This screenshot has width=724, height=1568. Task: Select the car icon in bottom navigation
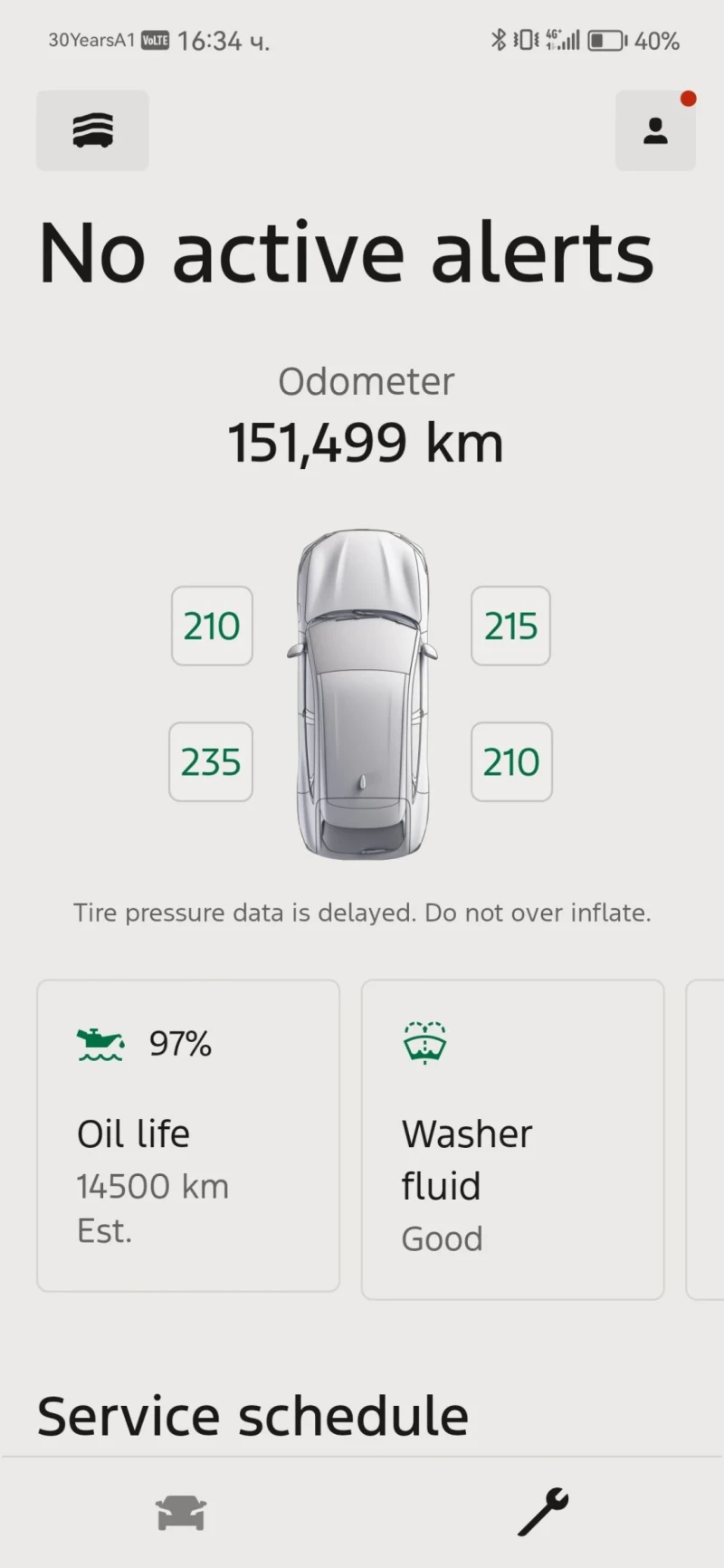pos(180,1510)
